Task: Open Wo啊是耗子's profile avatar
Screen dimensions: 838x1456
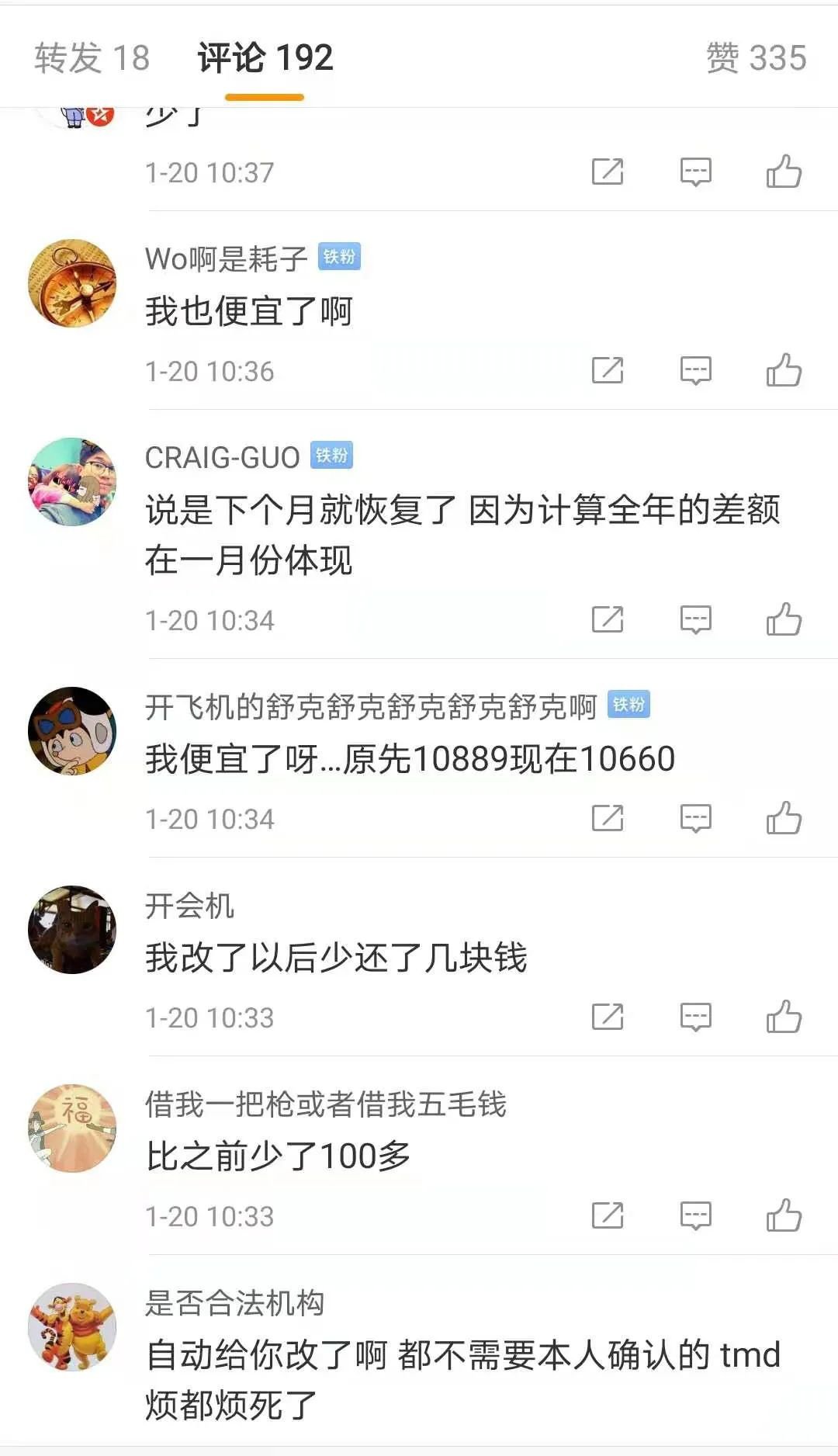Action: coord(72,283)
